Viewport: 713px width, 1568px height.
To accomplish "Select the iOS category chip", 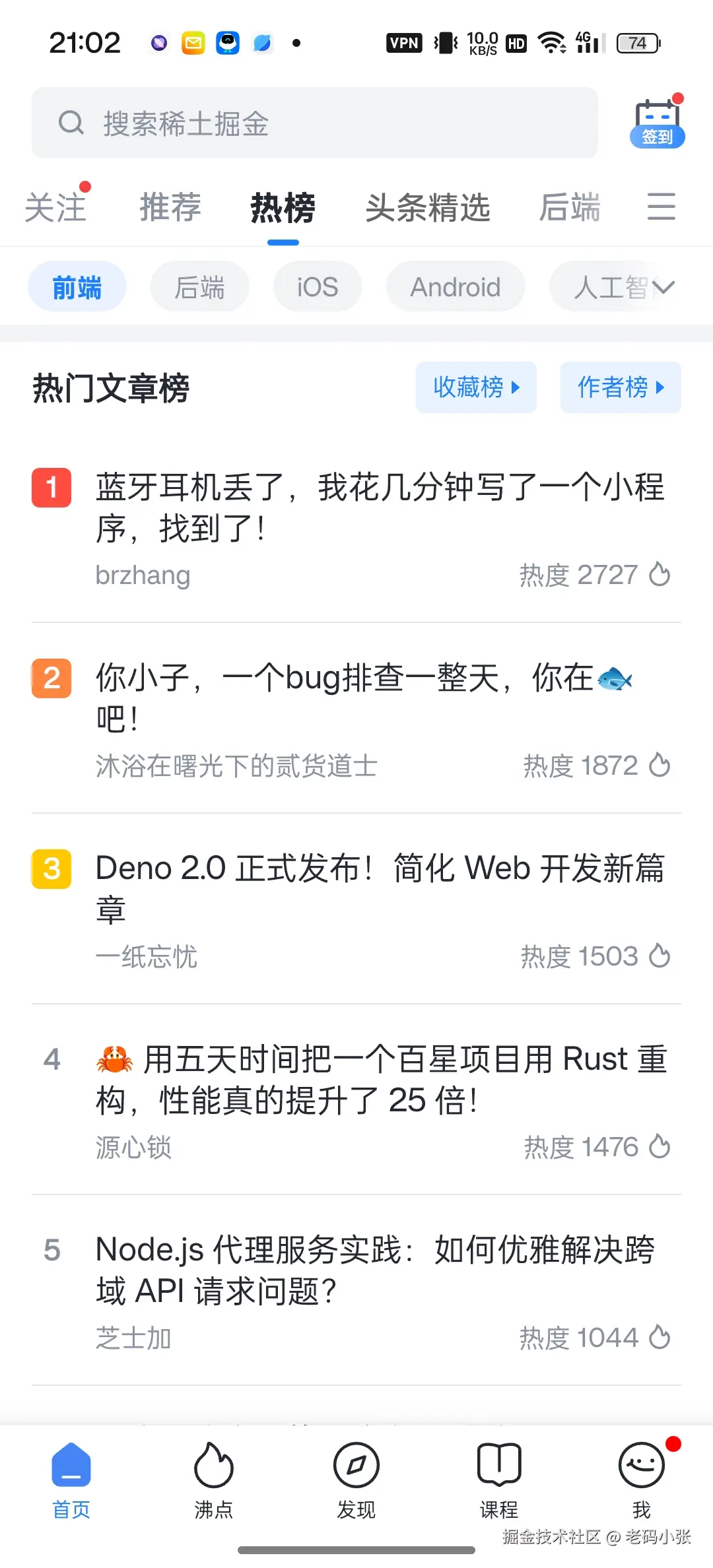I will (x=318, y=286).
